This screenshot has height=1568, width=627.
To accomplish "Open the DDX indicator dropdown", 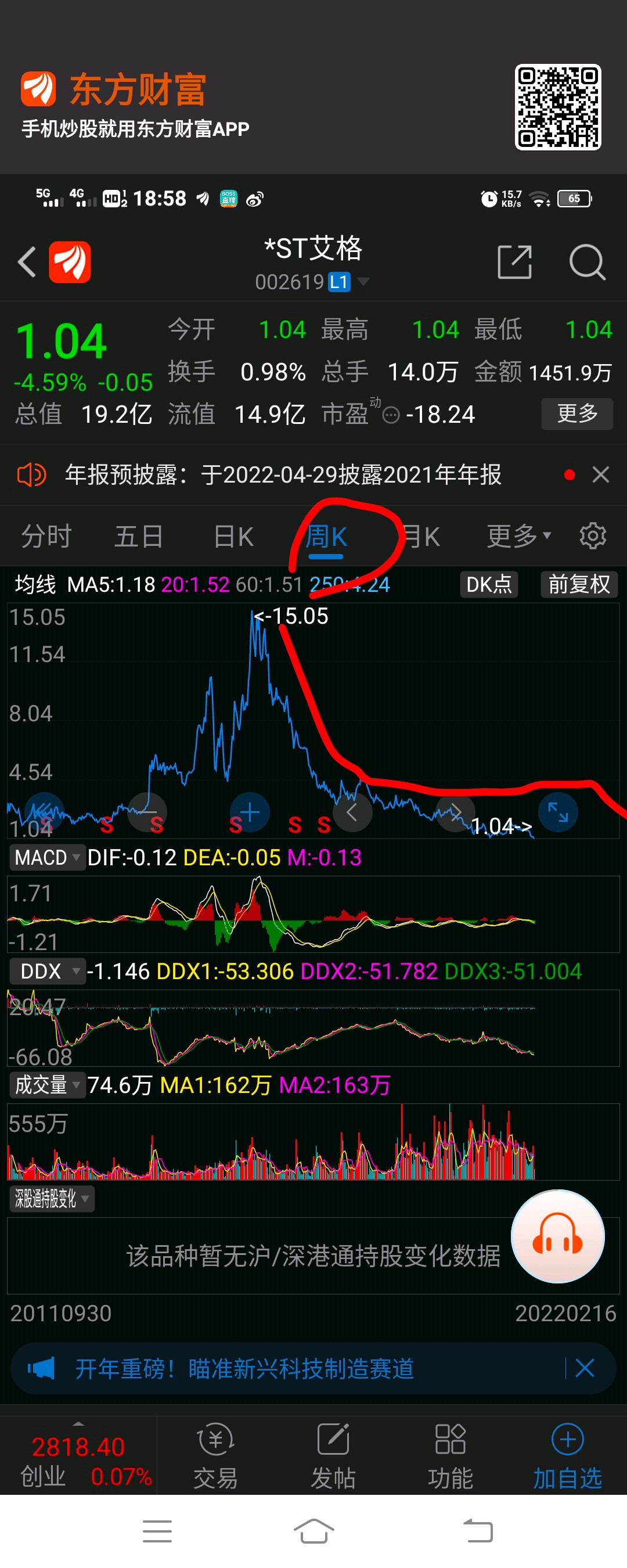I will 47,972.
